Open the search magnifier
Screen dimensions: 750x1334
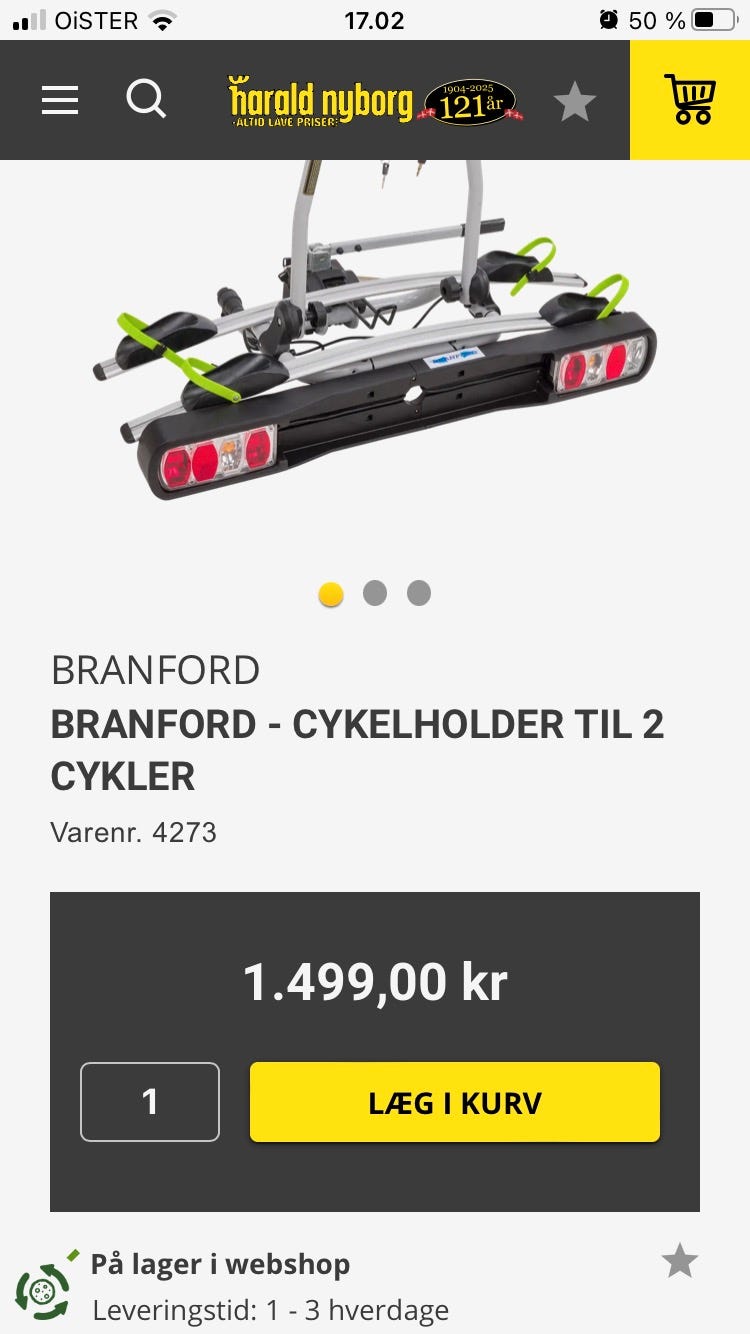[x=146, y=99]
